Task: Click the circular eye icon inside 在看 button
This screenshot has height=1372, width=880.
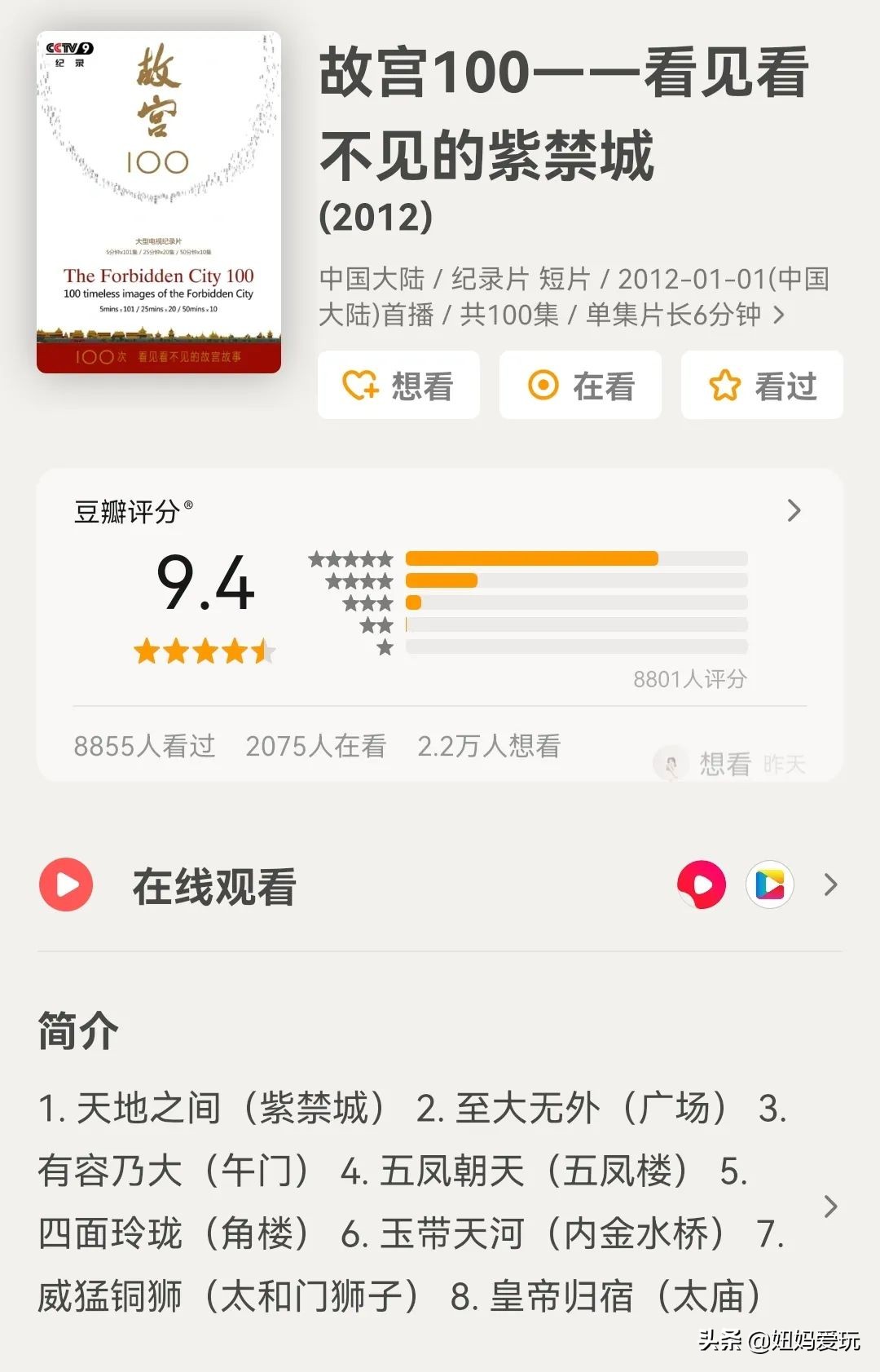Action: point(544,386)
